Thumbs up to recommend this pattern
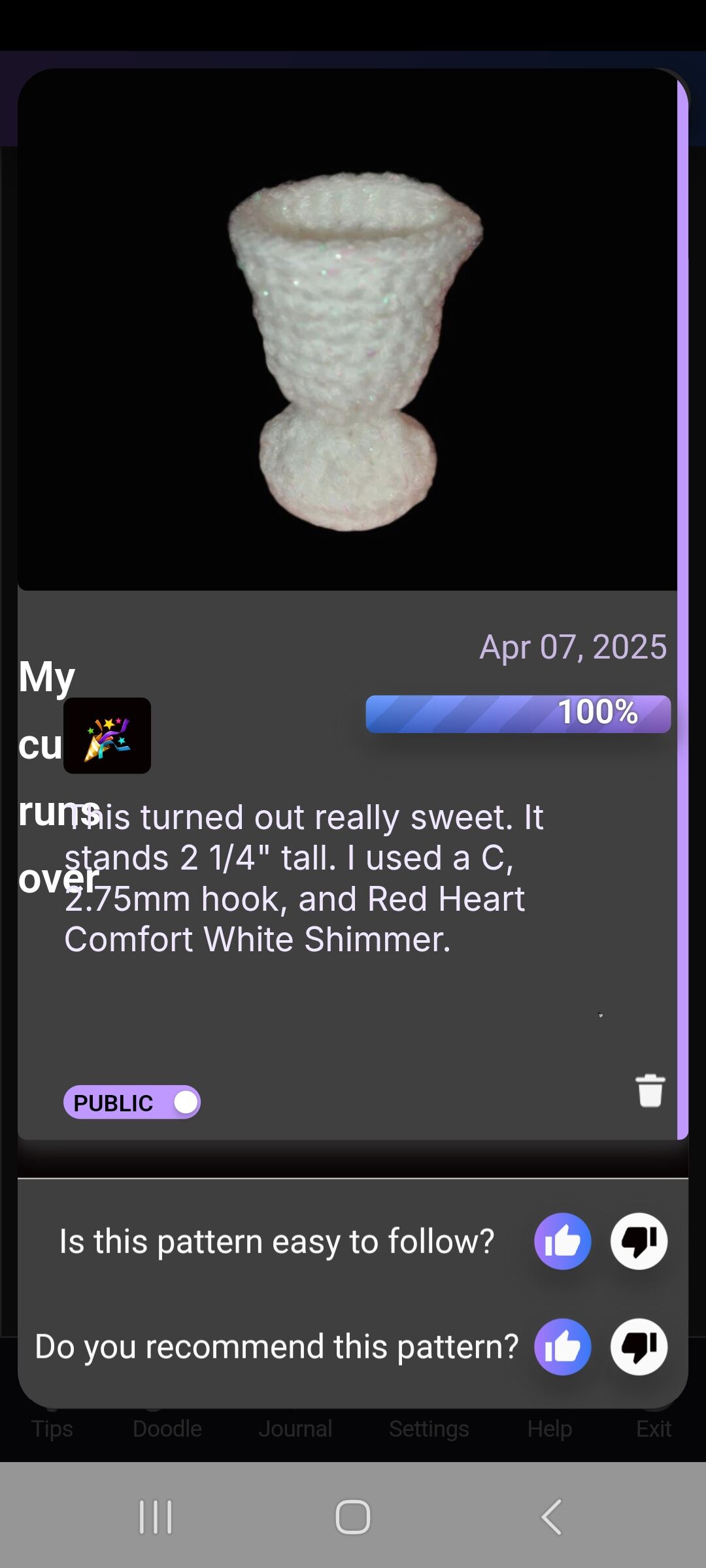The width and height of the screenshot is (706, 1568). (562, 1347)
